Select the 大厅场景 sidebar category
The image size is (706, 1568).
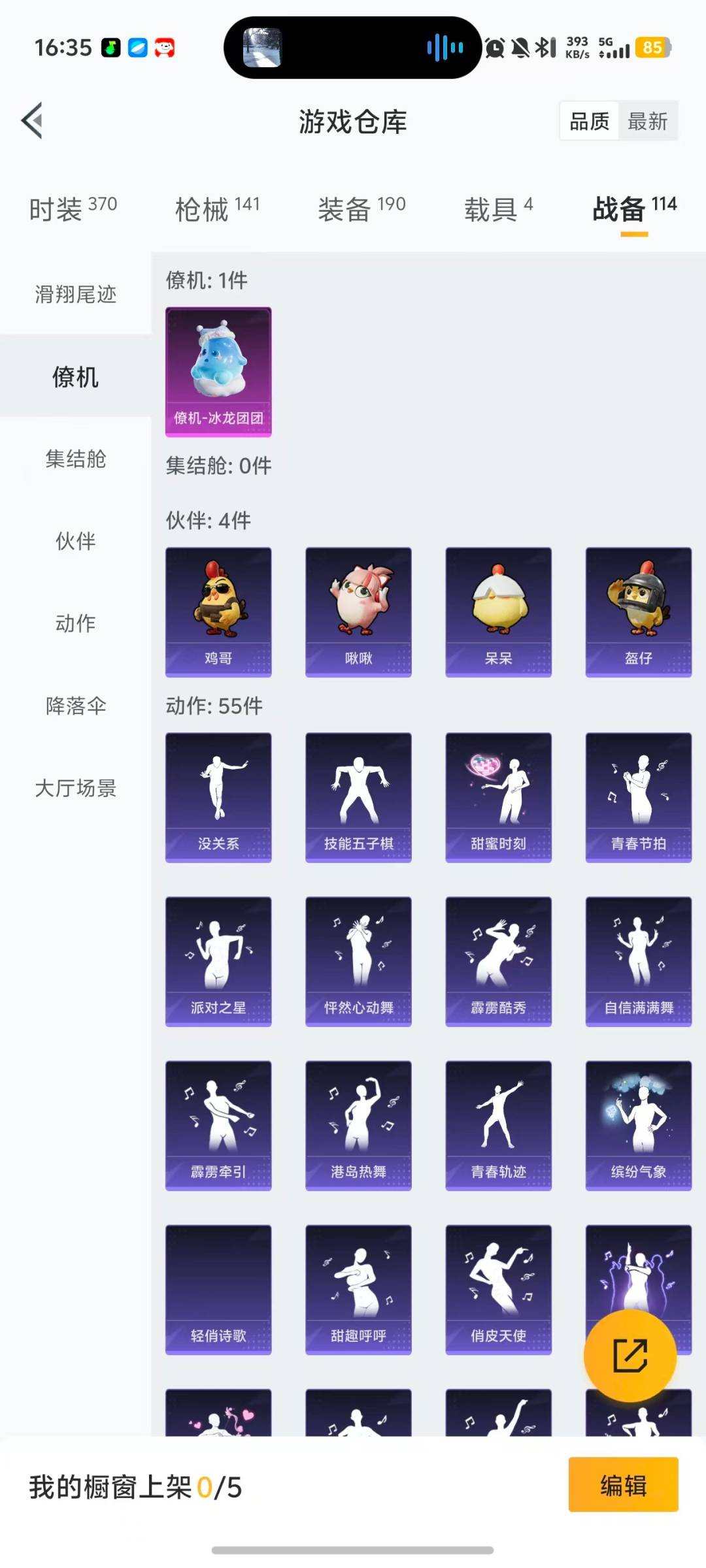[74, 789]
